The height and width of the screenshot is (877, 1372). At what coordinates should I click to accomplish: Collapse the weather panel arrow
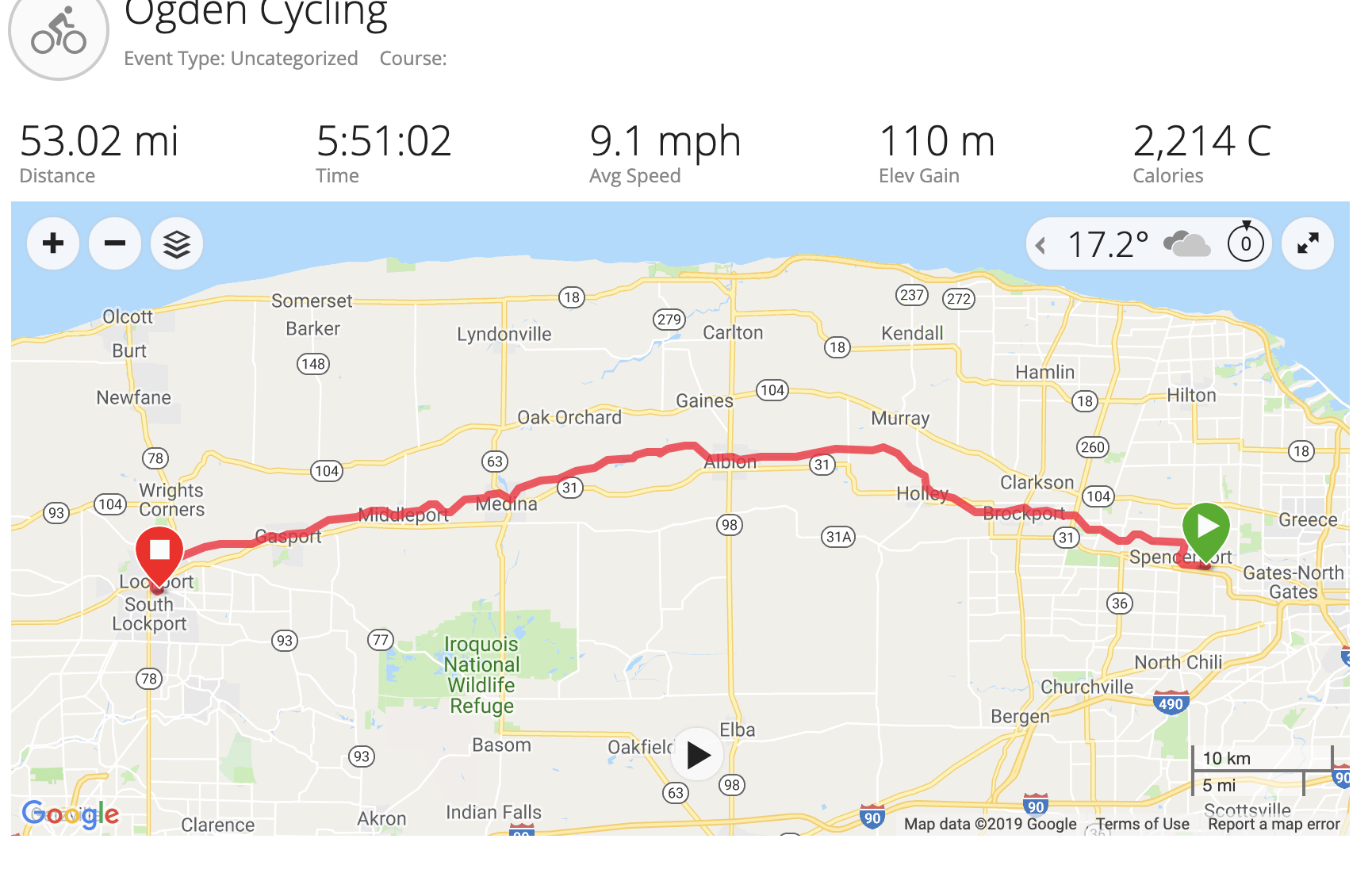click(x=1041, y=245)
